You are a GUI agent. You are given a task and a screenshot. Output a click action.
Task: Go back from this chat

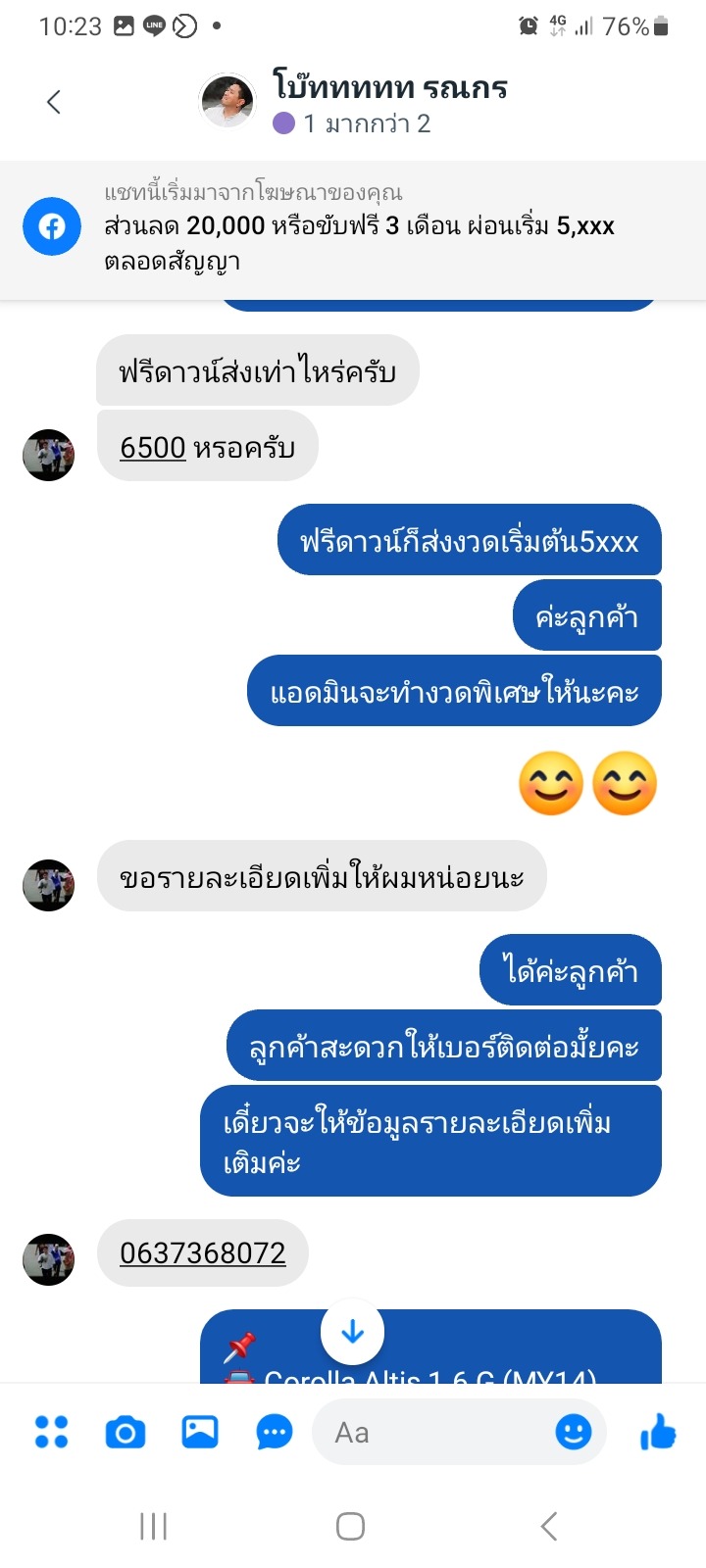pyautogui.click(x=54, y=102)
